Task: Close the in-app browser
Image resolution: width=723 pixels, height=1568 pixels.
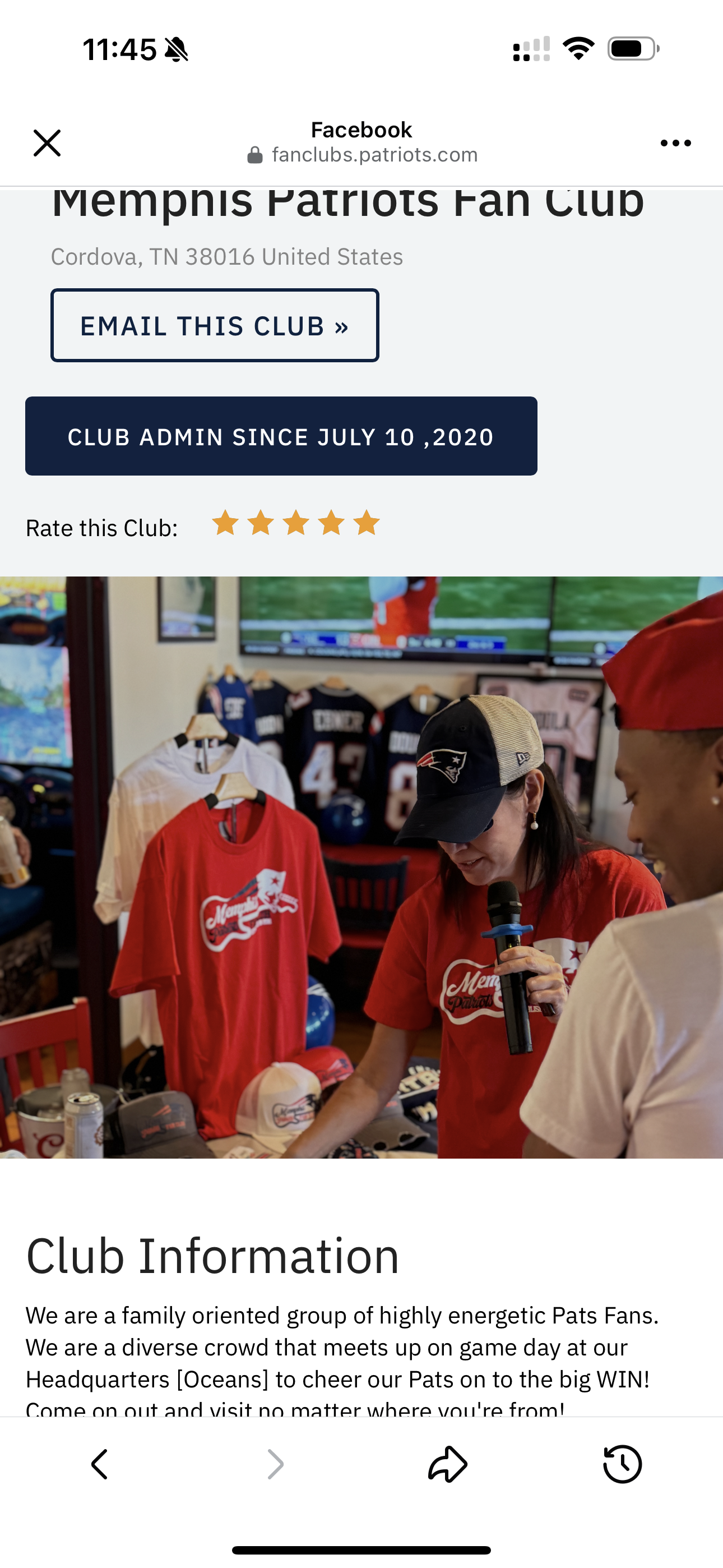Action: tap(47, 143)
